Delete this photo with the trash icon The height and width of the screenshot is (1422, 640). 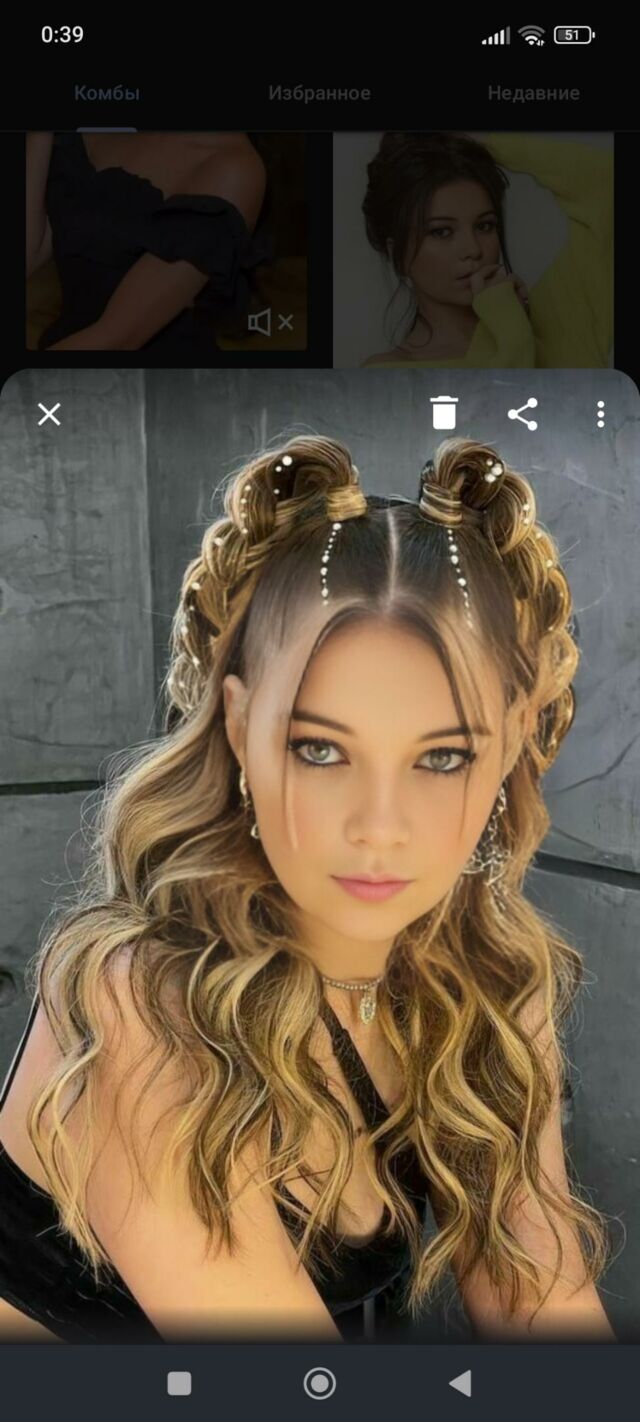coord(444,413)
